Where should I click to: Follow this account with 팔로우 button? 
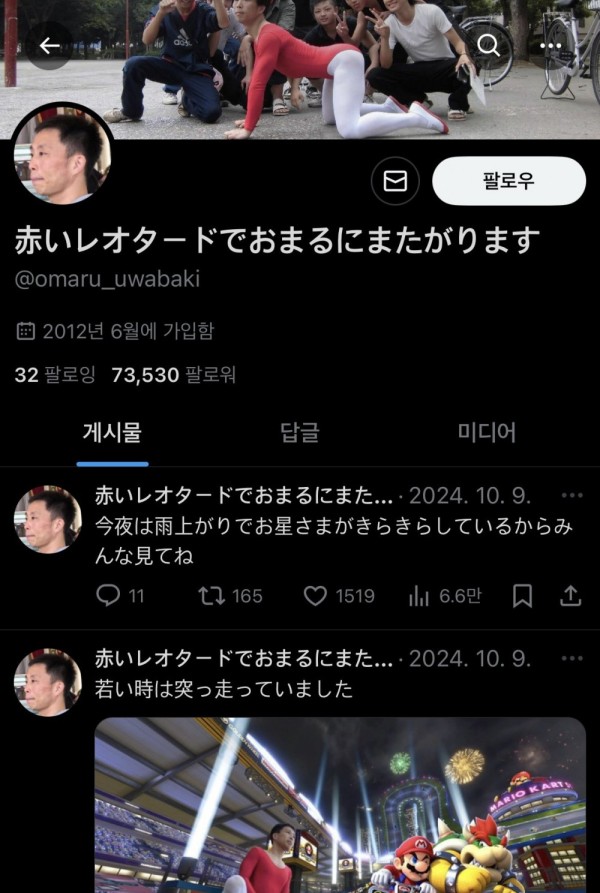pos(508,181)
